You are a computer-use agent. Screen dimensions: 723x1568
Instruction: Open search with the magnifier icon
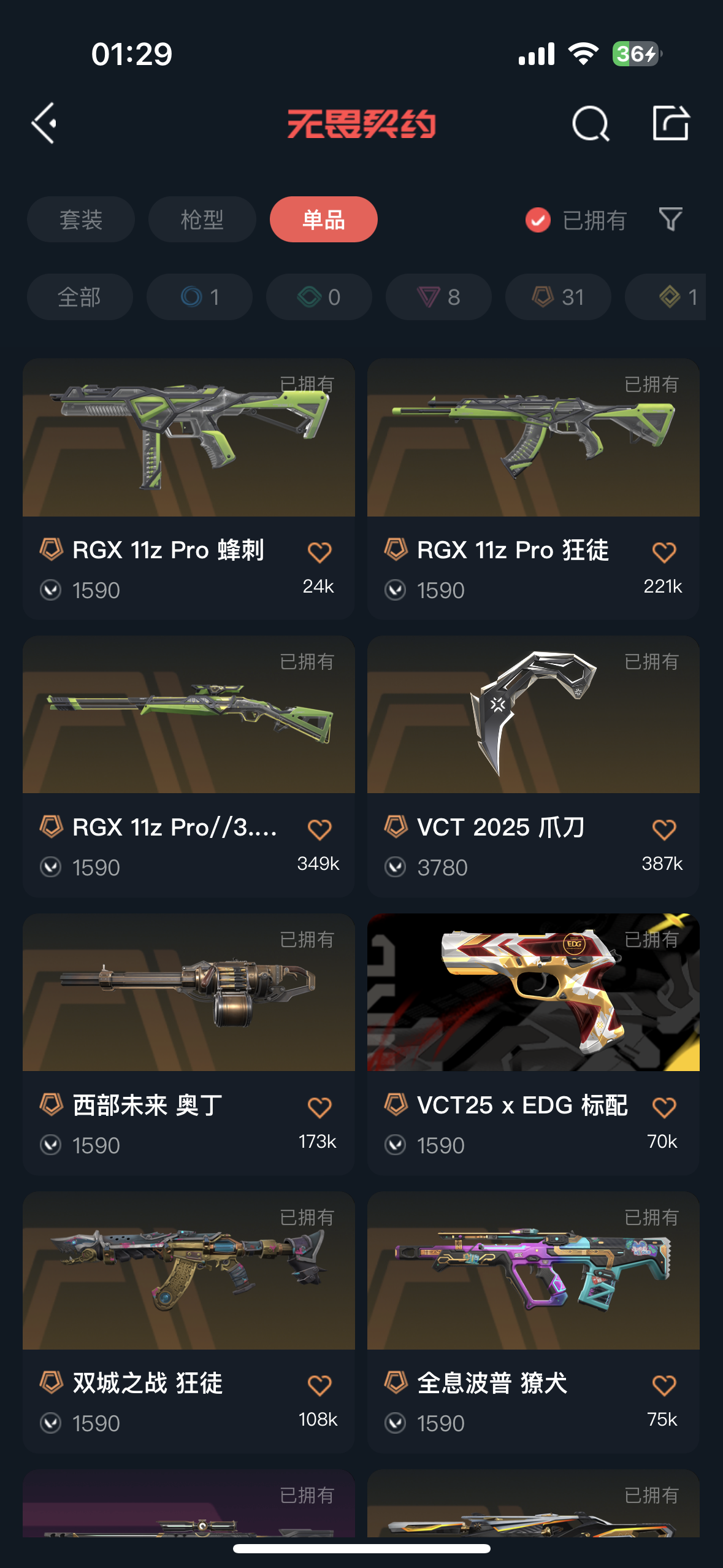(x=590, y=123)
